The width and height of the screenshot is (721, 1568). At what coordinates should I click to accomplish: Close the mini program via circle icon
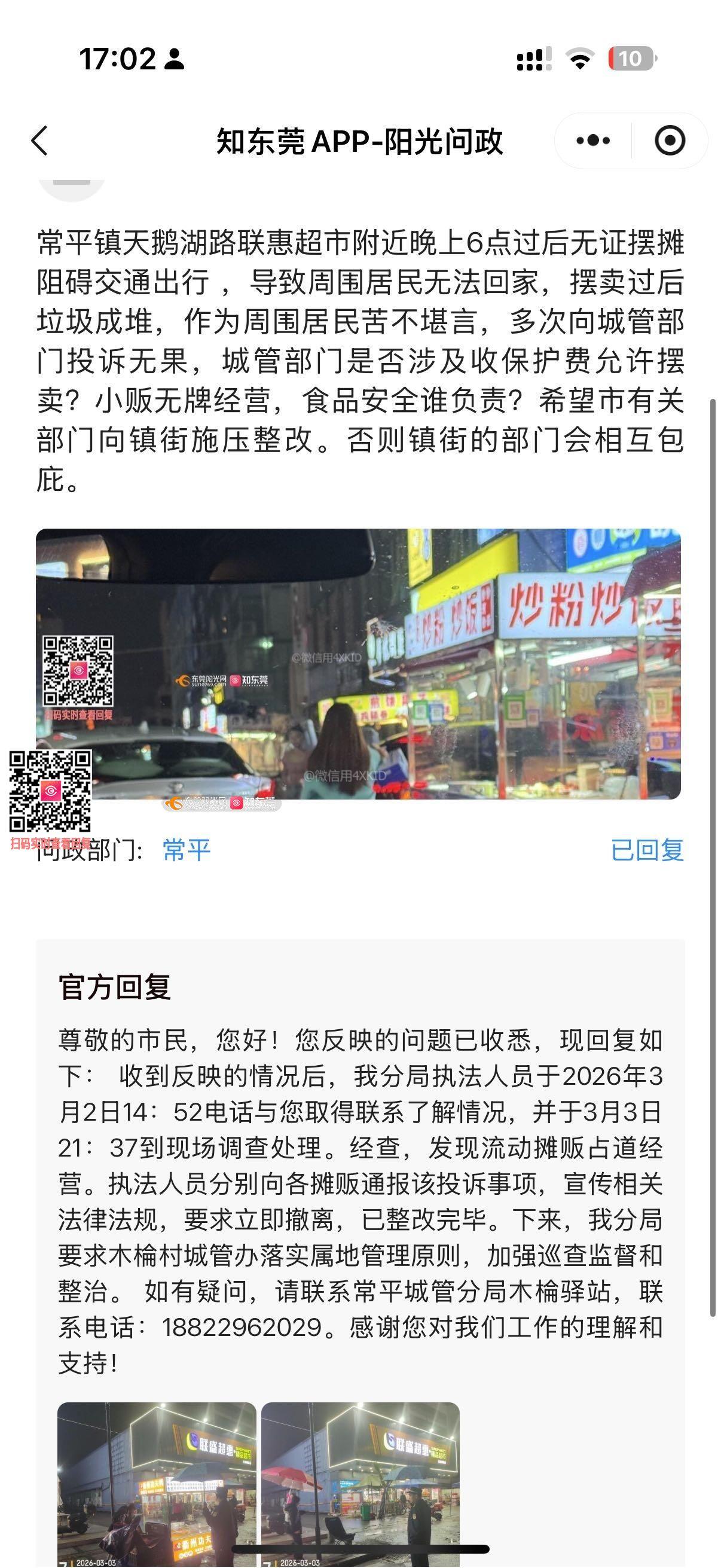(x=670, y=141)
